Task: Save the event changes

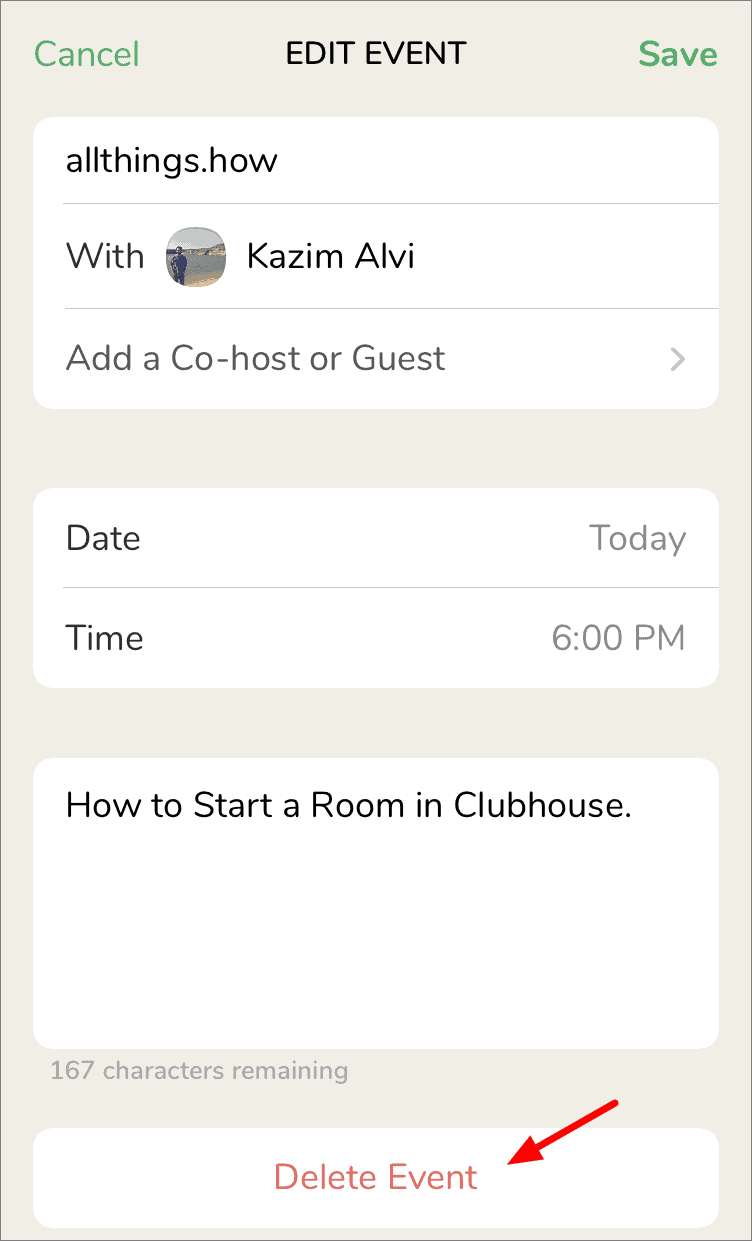Action: (x=678, y=54)
